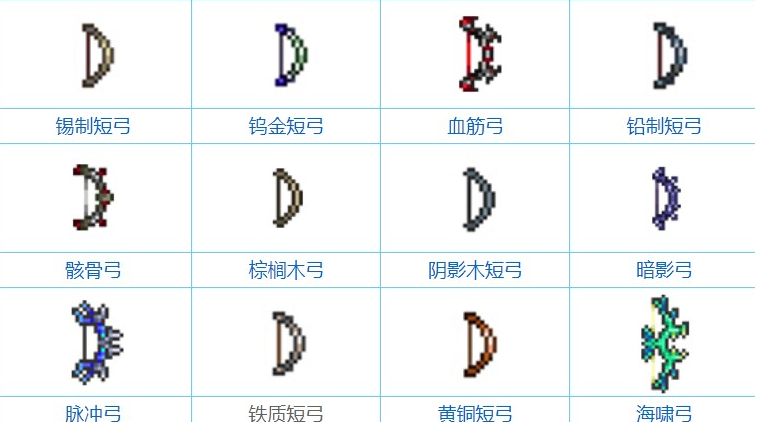This screenshot has width=758, height=422.
Task: Go to the 脉冲弓 entry
Action: (x=93, y=413)
